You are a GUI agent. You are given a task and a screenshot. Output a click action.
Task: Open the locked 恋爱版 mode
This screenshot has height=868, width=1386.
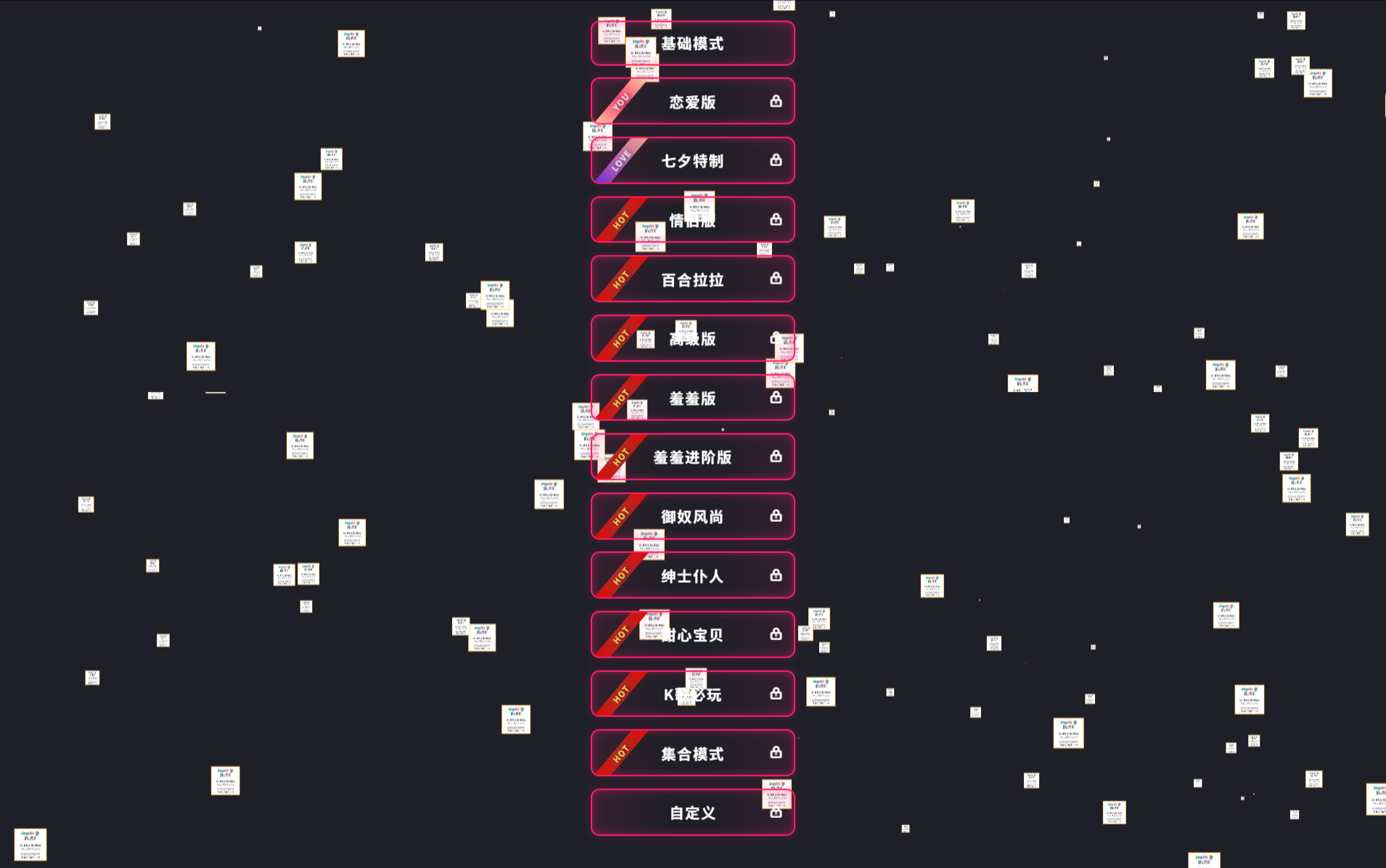(x=692, y=102)
